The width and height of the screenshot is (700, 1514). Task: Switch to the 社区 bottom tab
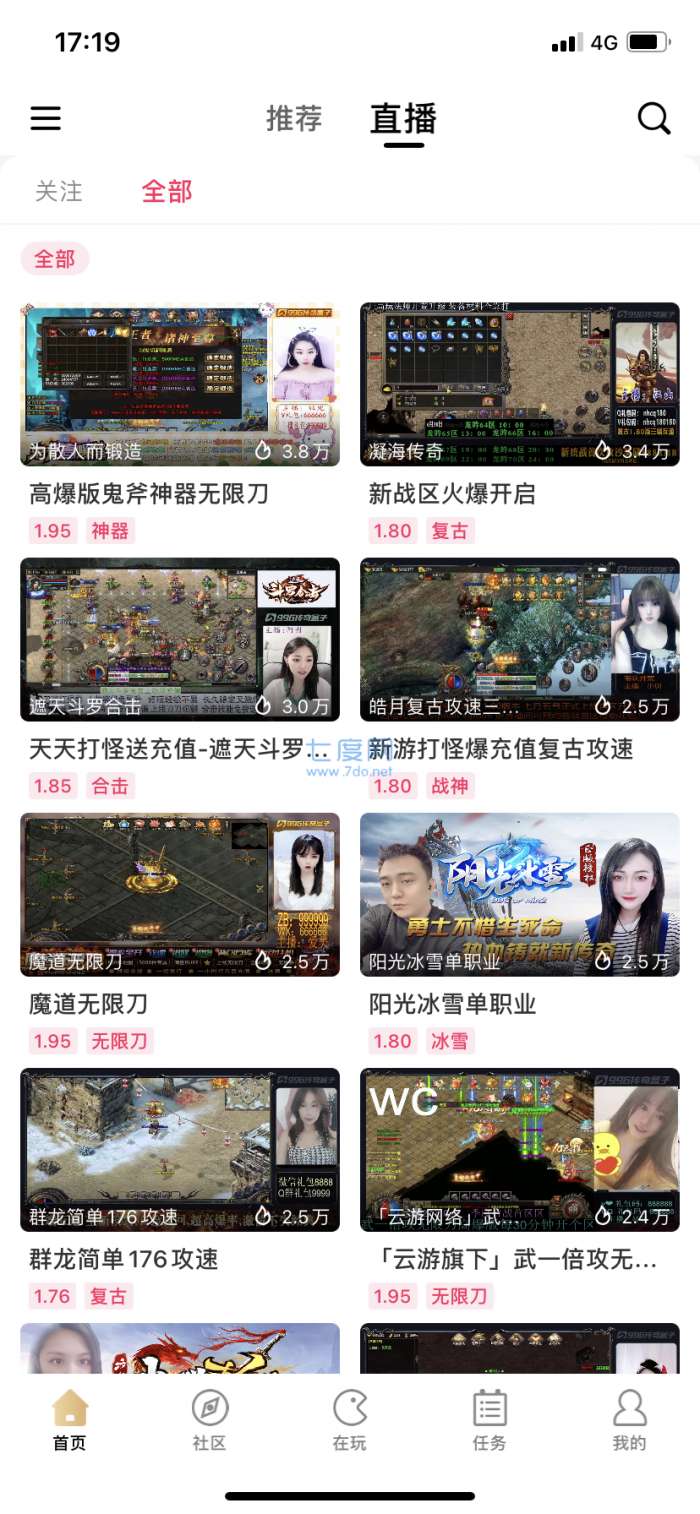pos(210,1420)
